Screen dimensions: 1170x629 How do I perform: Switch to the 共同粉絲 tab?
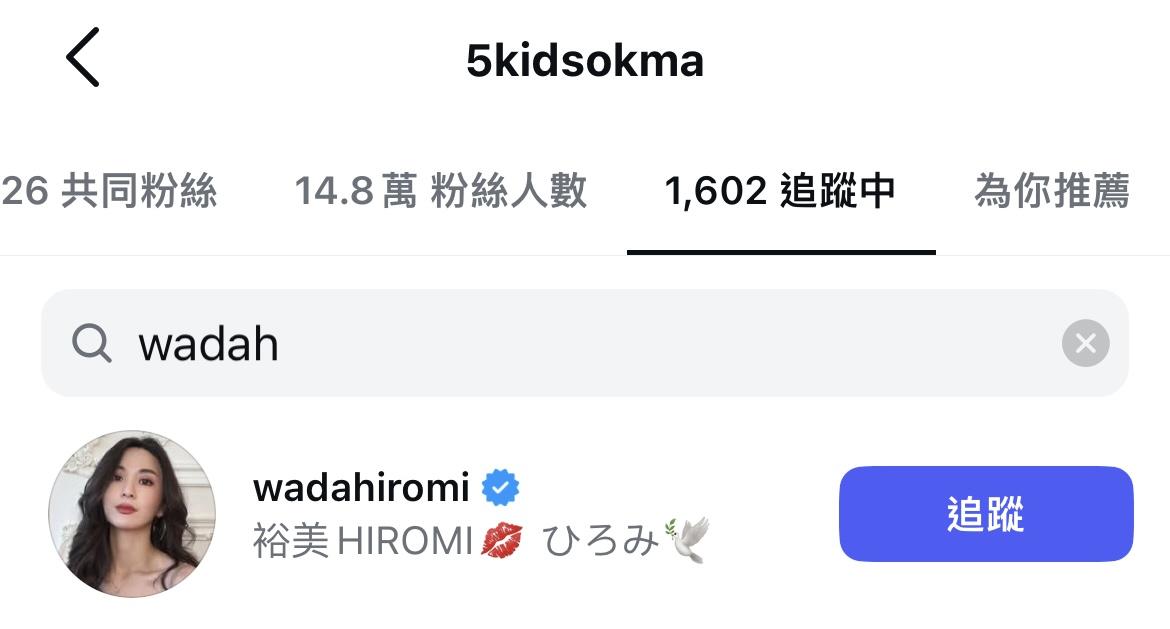pyautogui.click(x=110, y=191)
